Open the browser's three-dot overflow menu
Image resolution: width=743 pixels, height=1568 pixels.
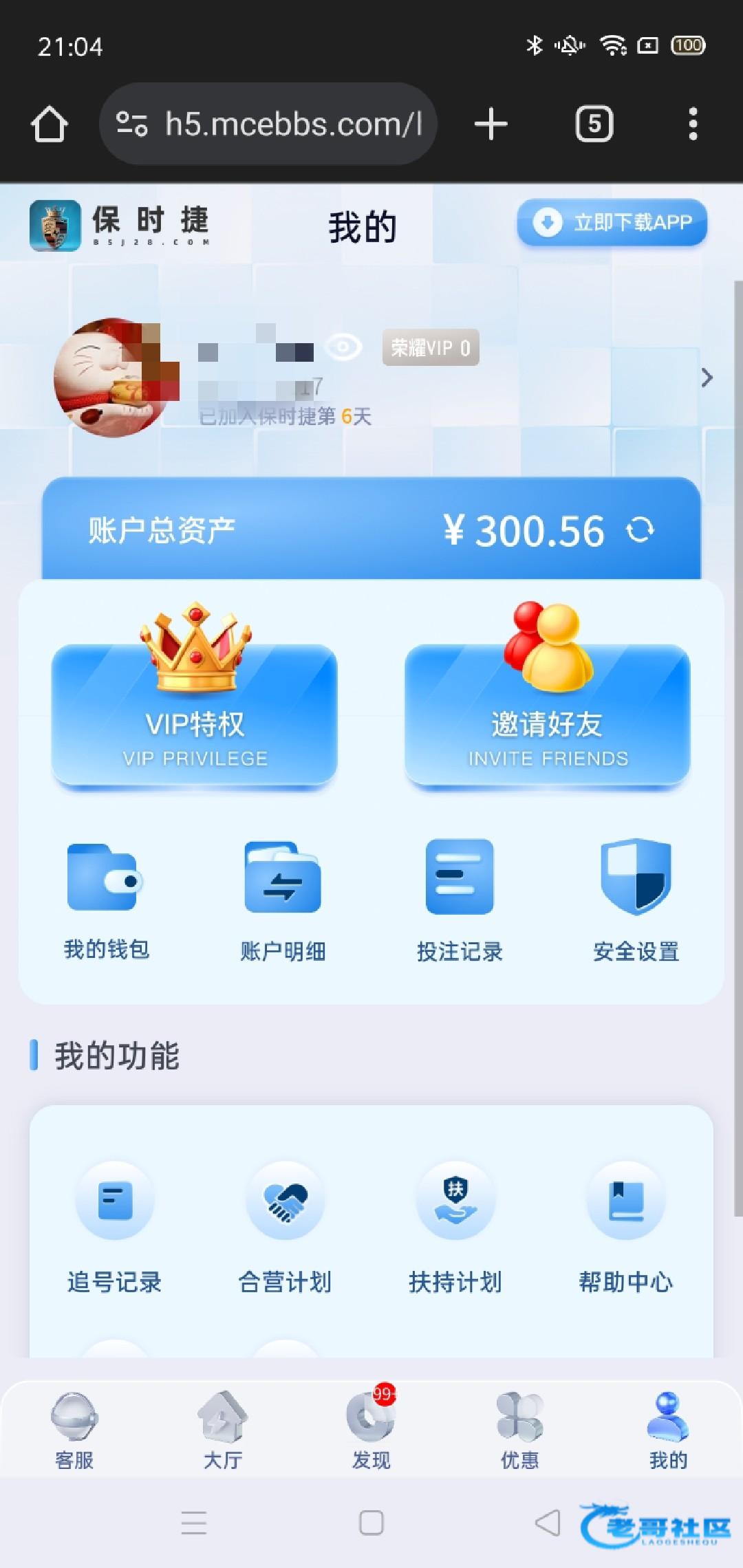point(693,124)
